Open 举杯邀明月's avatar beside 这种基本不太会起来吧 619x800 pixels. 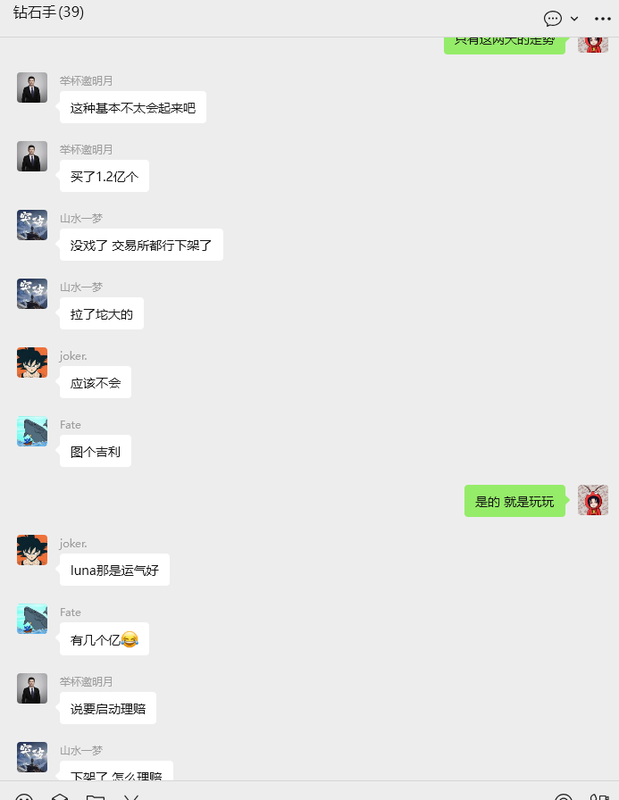click(32, 88)
